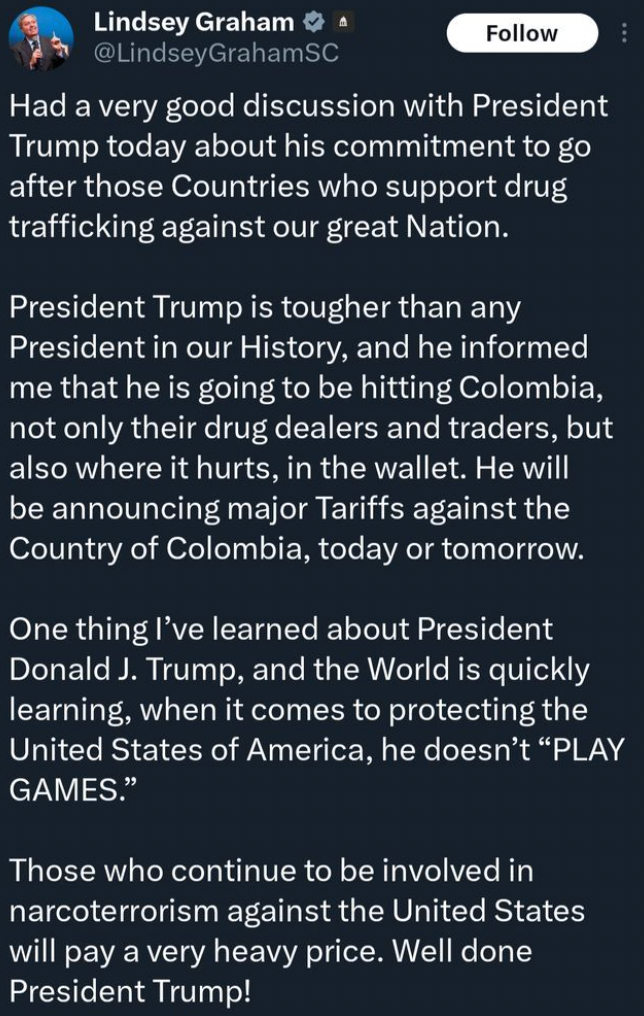
Task: Follow Lindsey Graham's account
Action: 521,34
